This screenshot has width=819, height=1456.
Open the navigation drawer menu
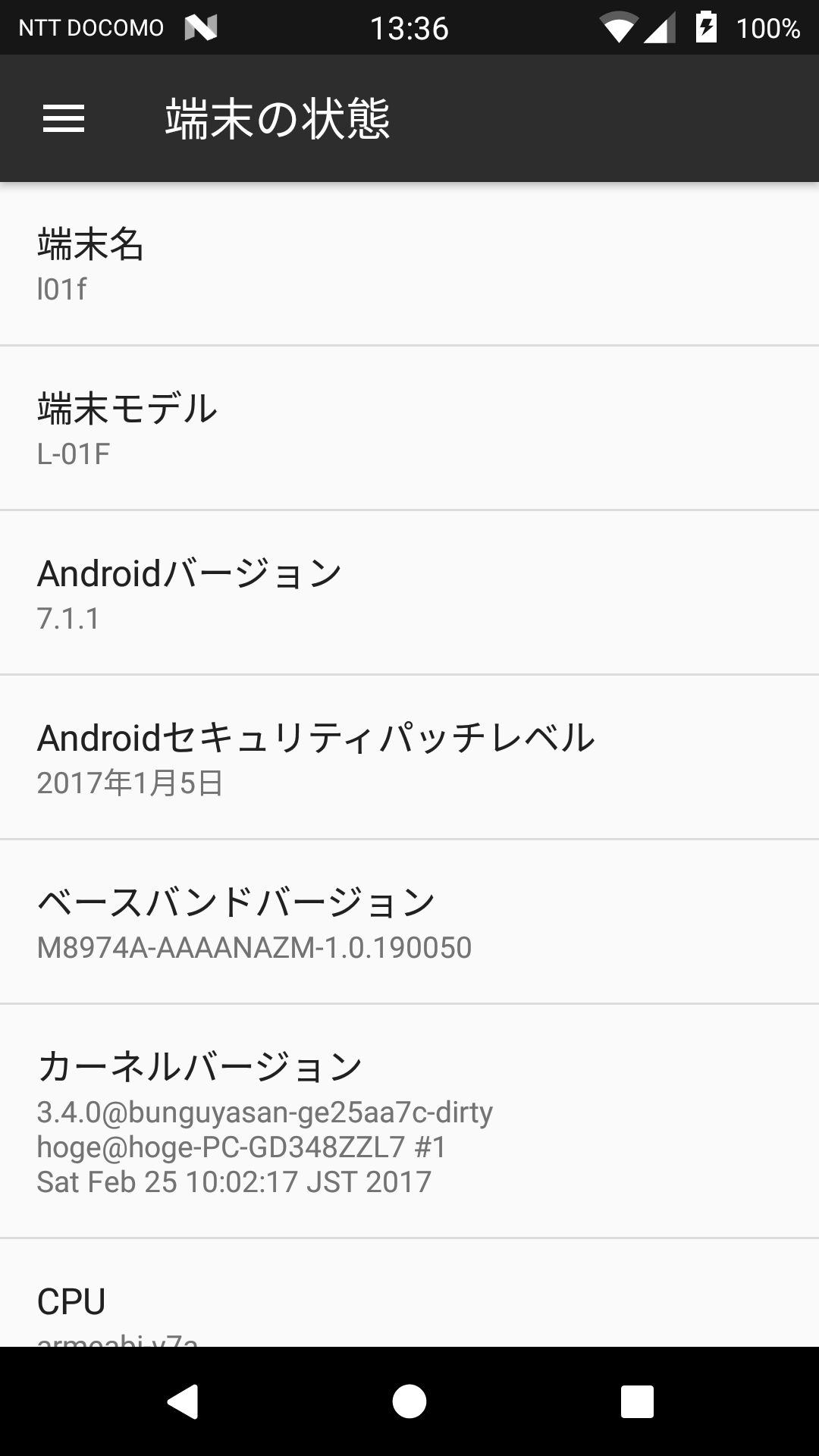[64, 118]
